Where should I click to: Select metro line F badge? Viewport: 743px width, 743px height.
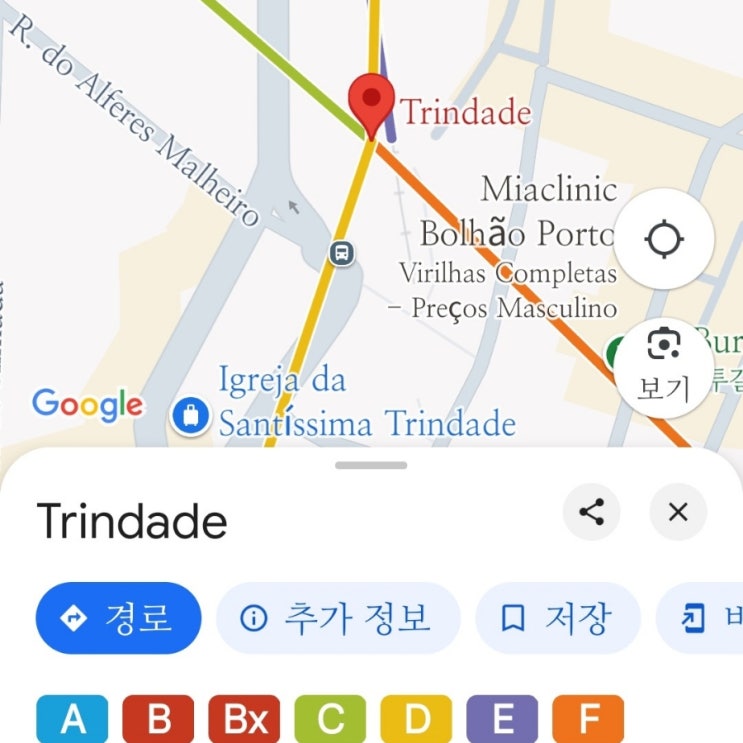point(588,720)
